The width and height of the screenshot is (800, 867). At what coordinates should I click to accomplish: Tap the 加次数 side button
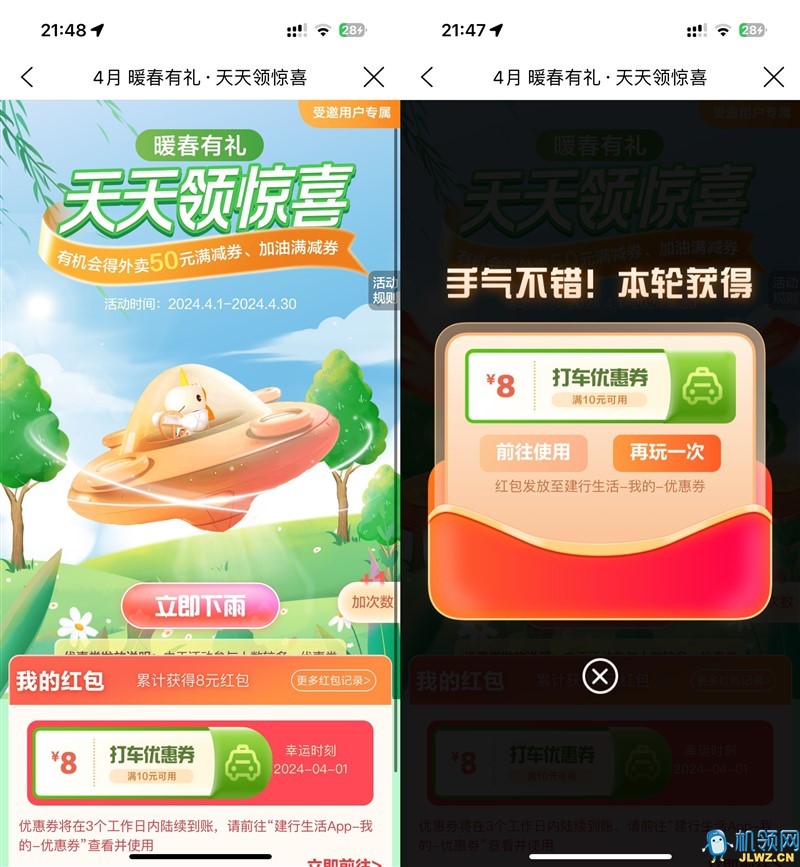tap(372, 602)
